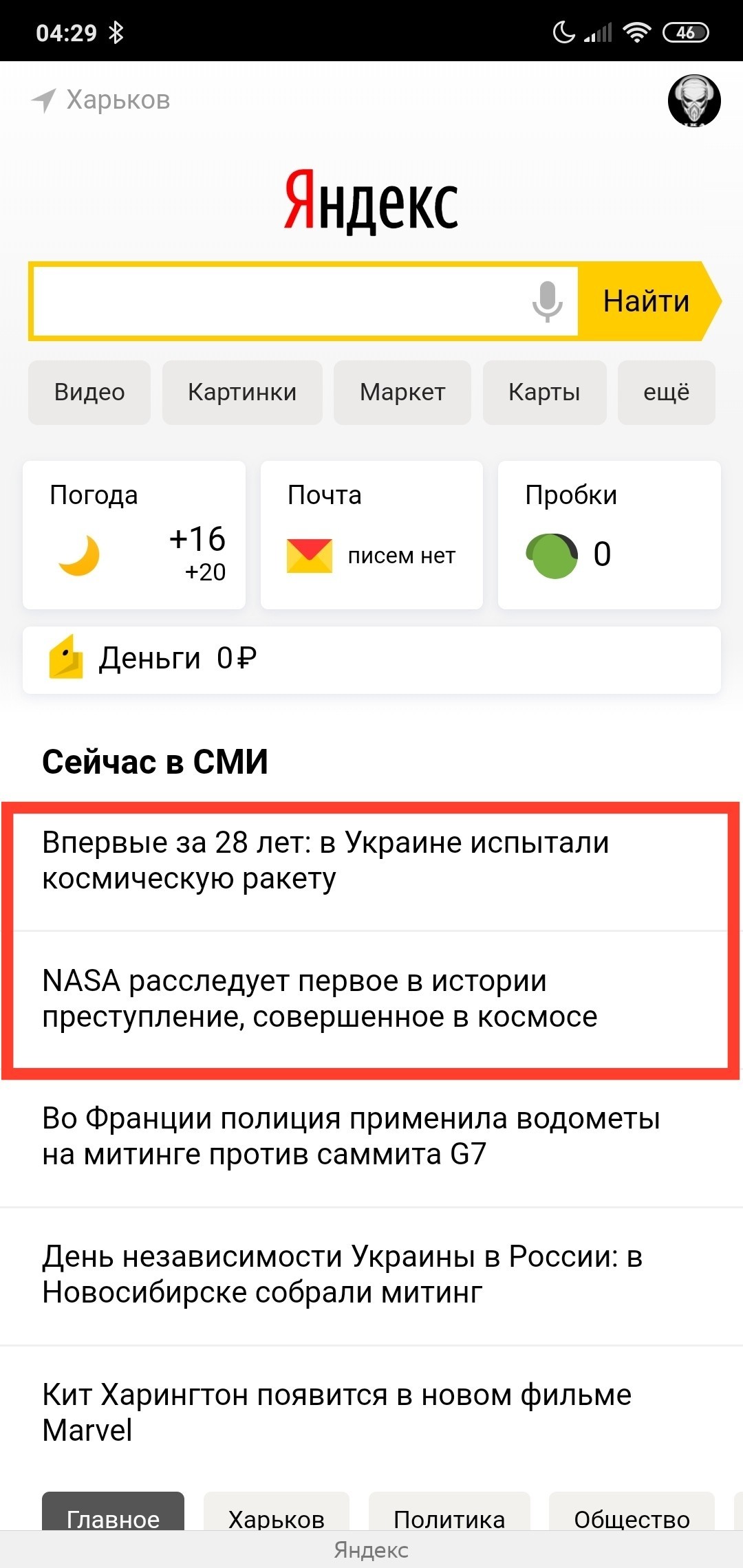Open the profile avatar menu

point(694,100)
